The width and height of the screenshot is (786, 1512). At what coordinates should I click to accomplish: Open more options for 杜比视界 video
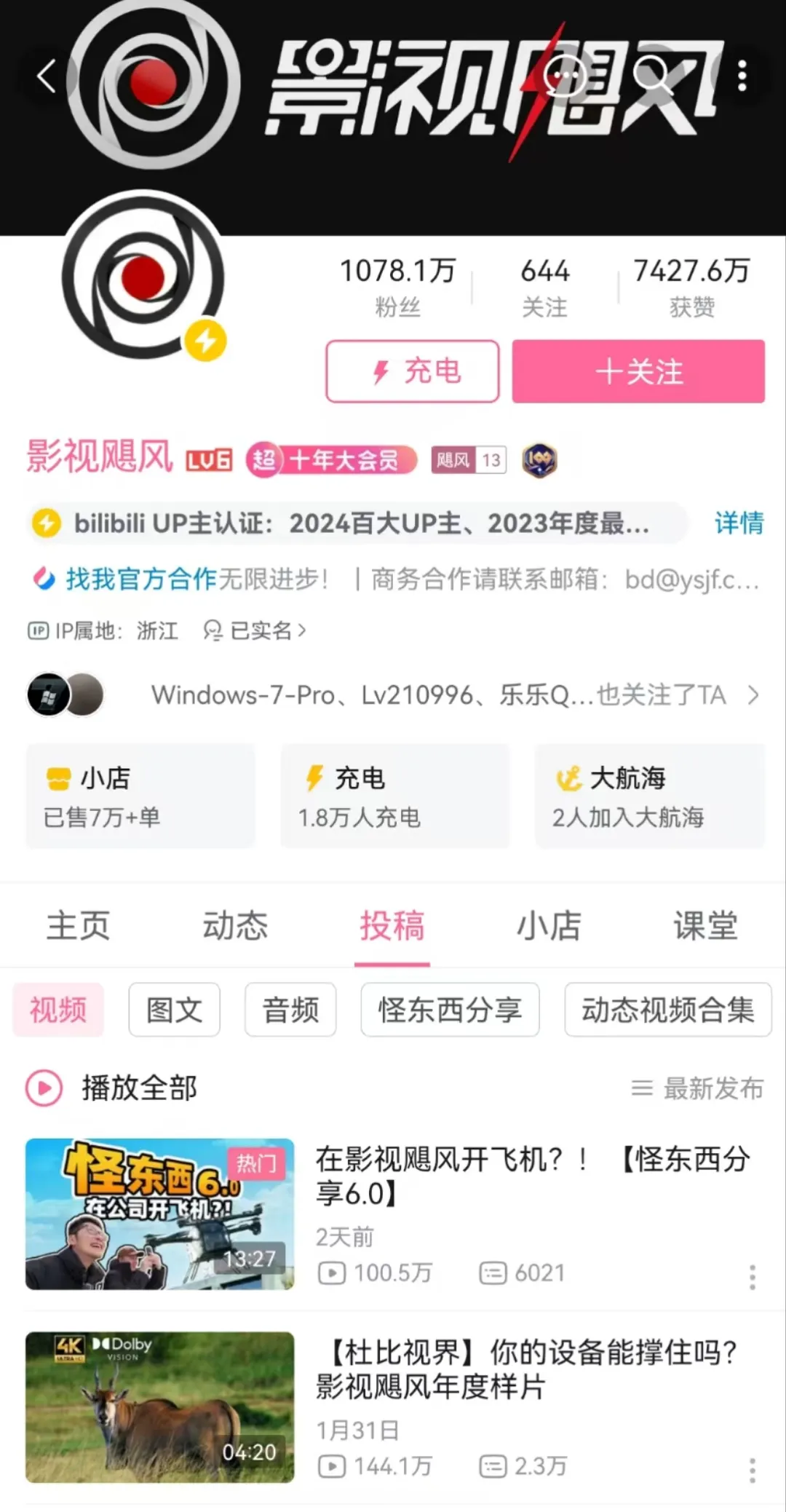(x=752, y=1470)
